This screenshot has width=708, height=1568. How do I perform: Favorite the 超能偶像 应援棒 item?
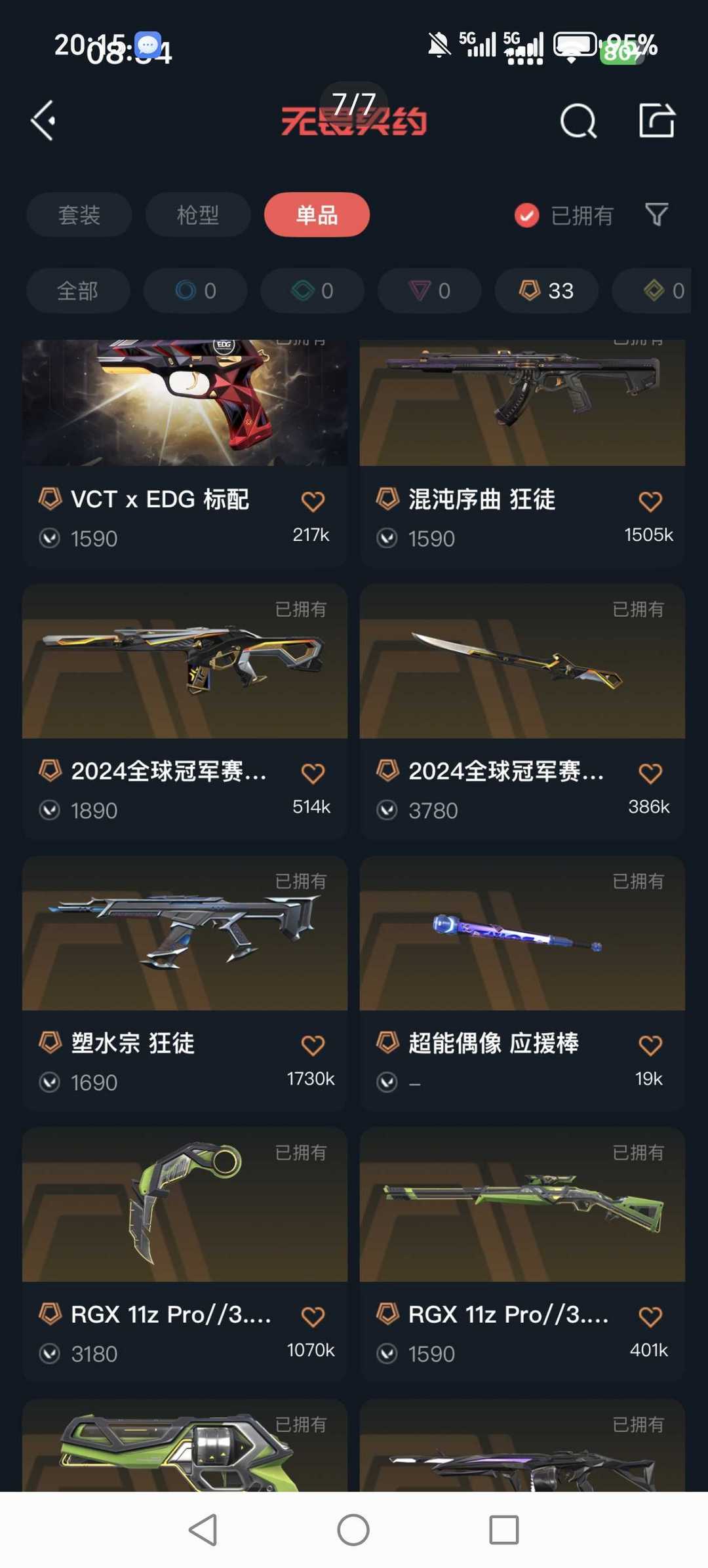[650, 1045]
